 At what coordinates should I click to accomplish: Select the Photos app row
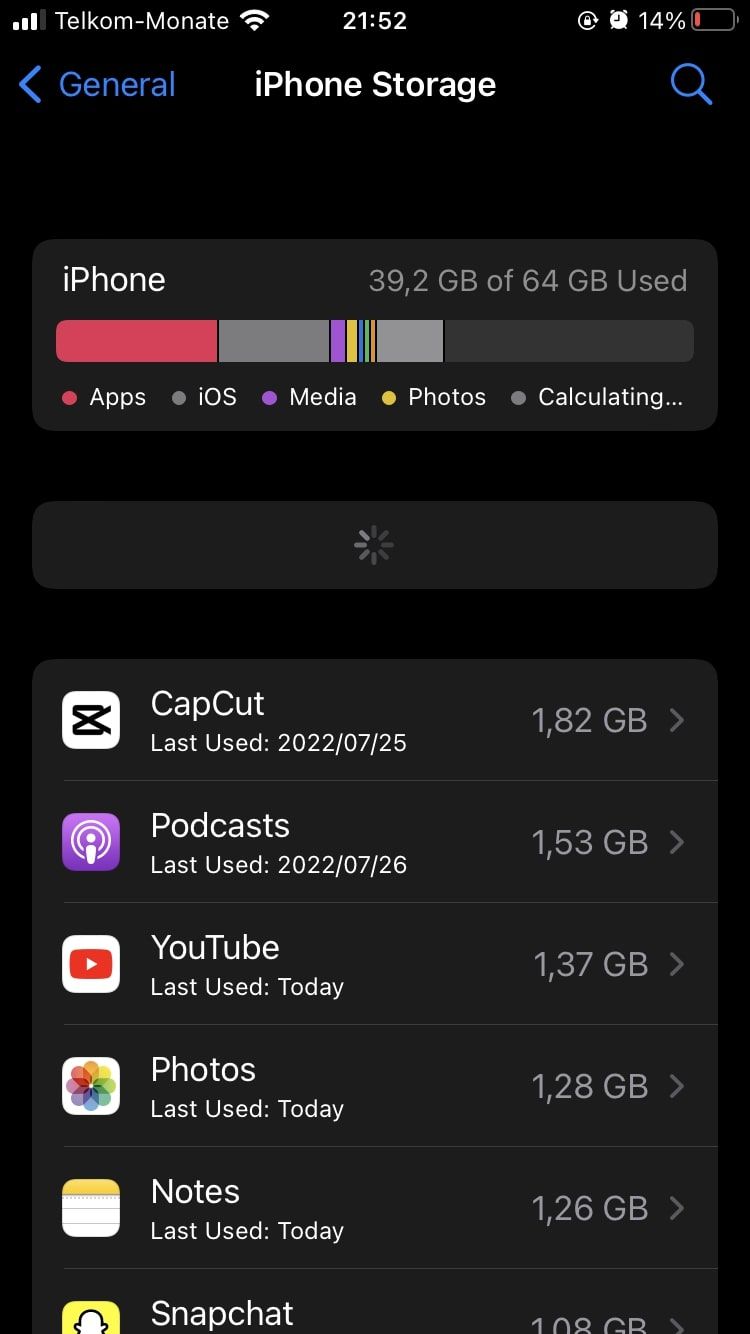coord(375,1086)
